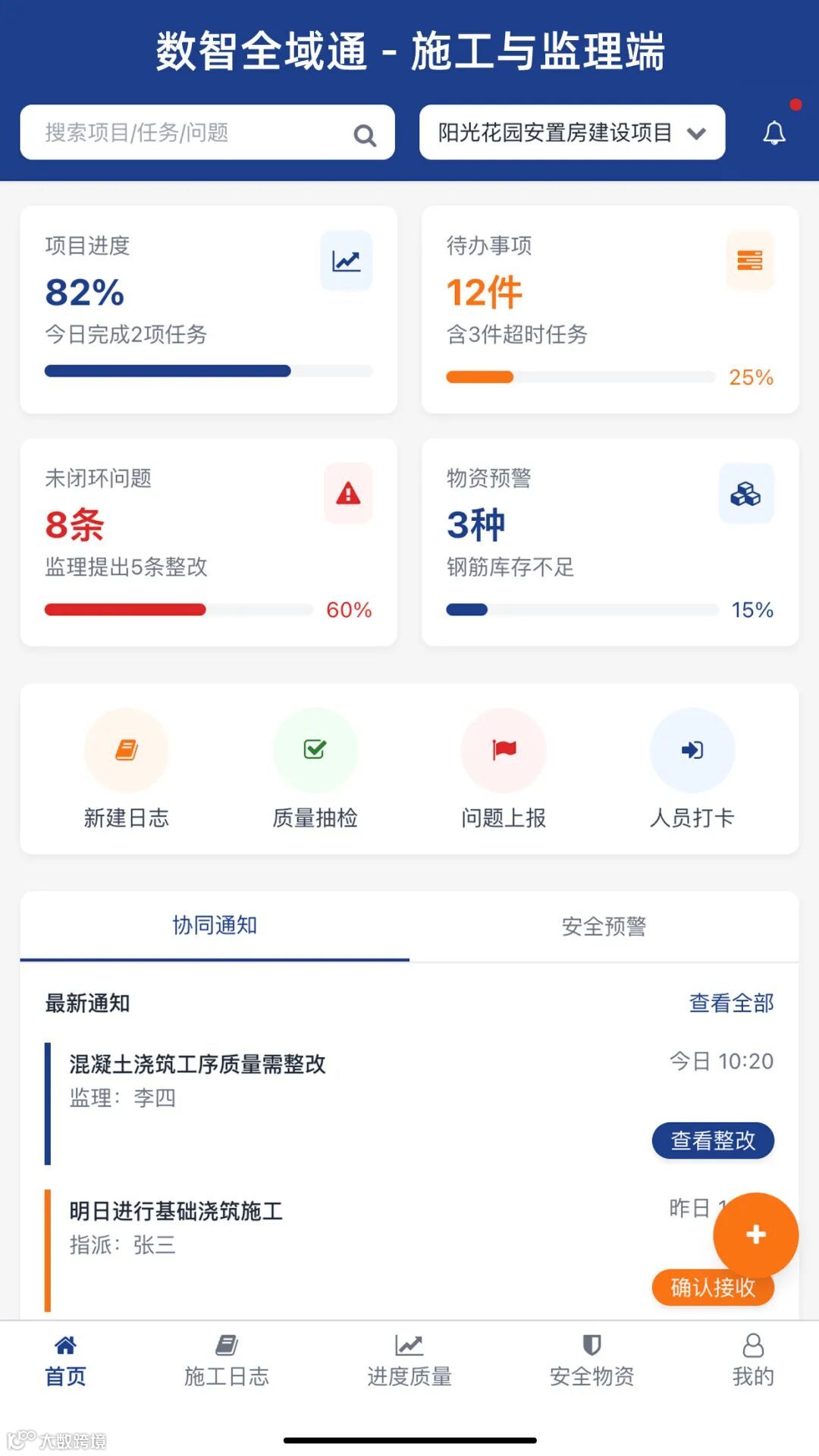This screenshot has width=819, height=1456.
Task: Open the 项目进度 card
Action: click(209, 309)
